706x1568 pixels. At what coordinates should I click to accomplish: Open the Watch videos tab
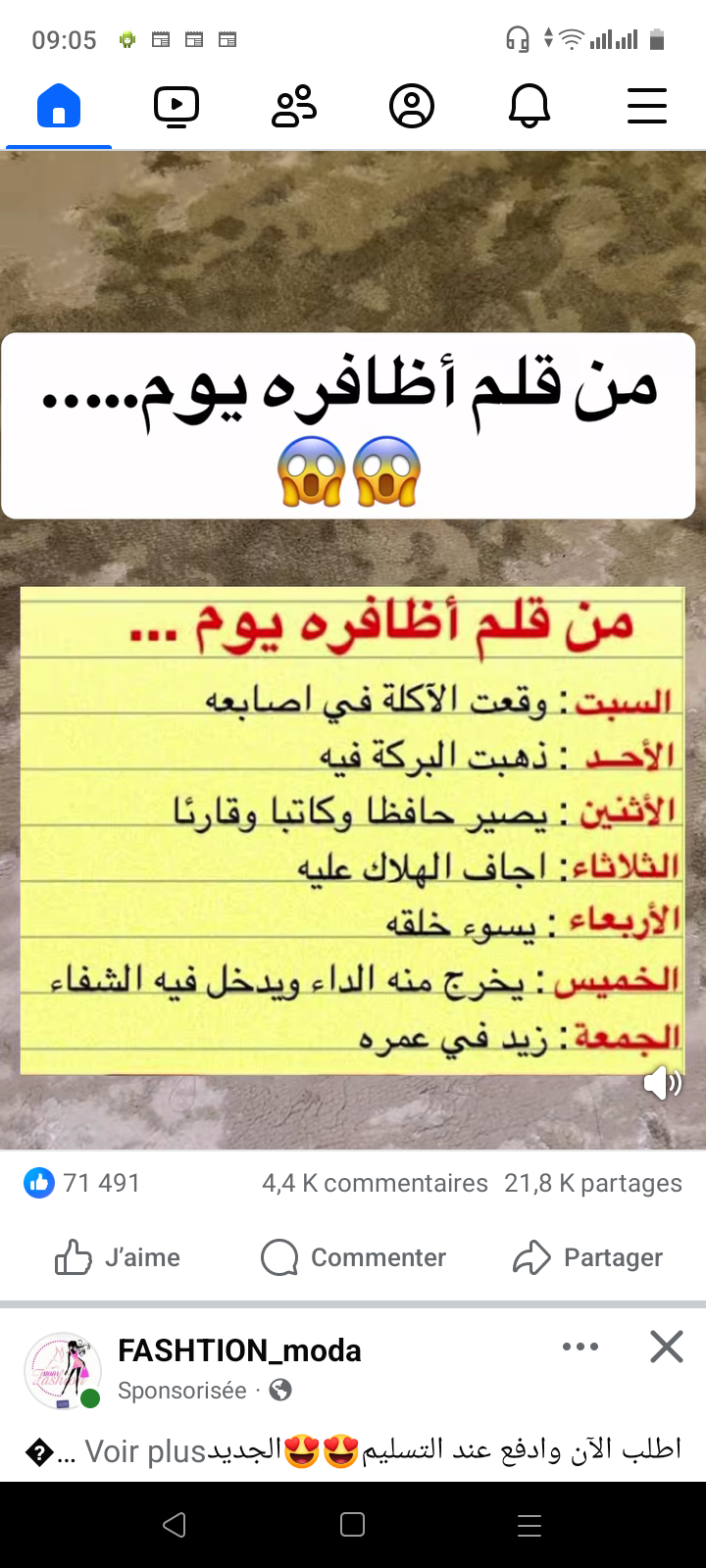click(176, 106)
